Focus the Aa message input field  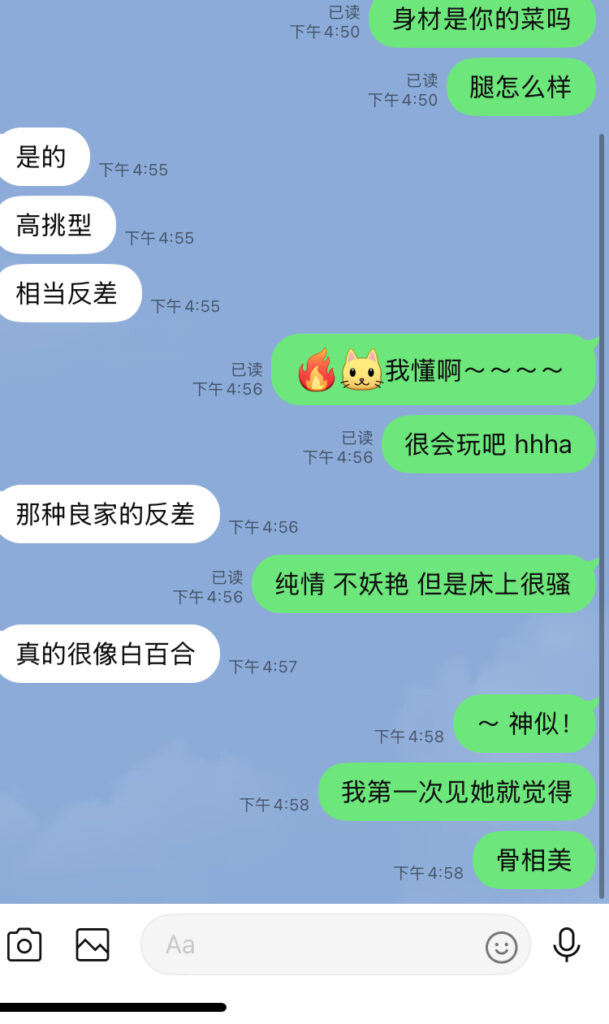click(310, 944)
